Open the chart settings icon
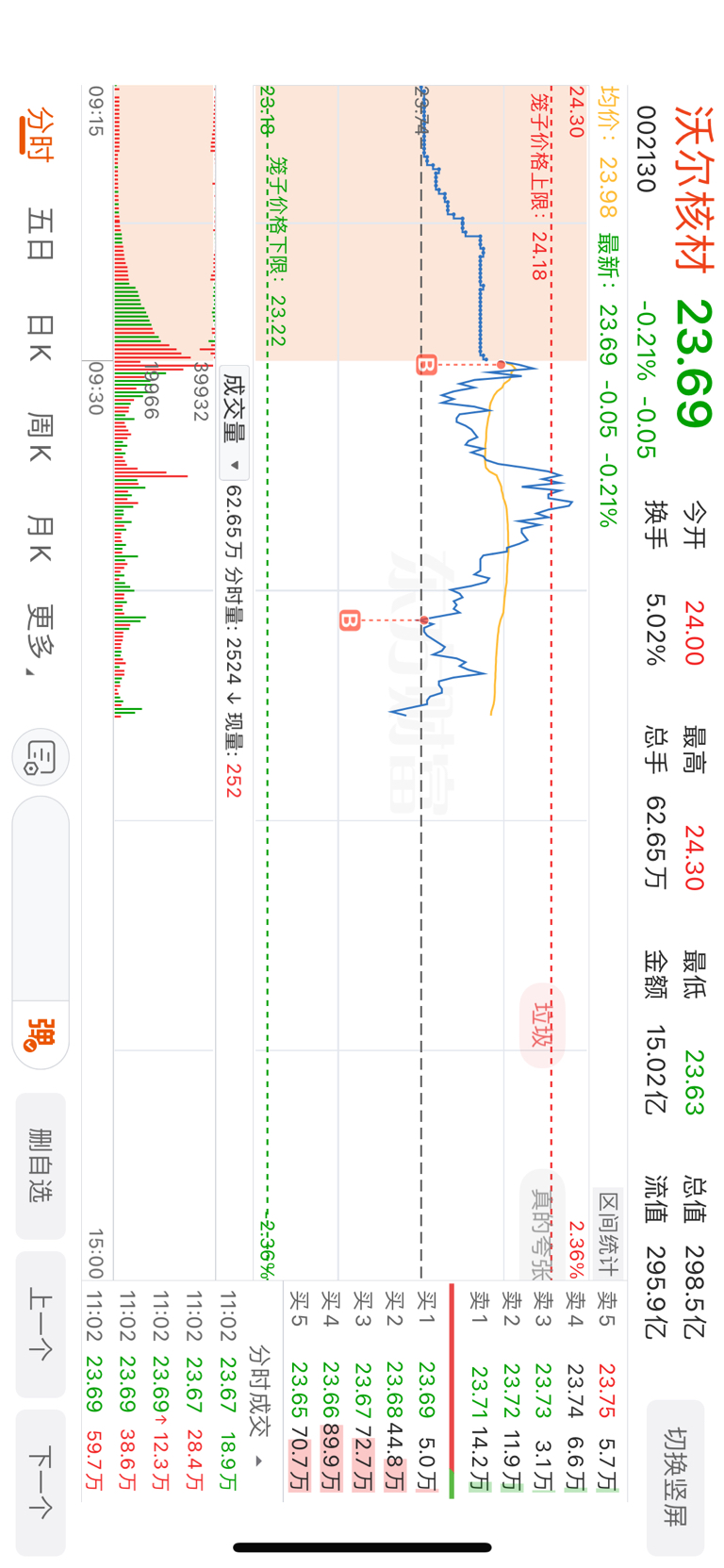 click(41, 756)
